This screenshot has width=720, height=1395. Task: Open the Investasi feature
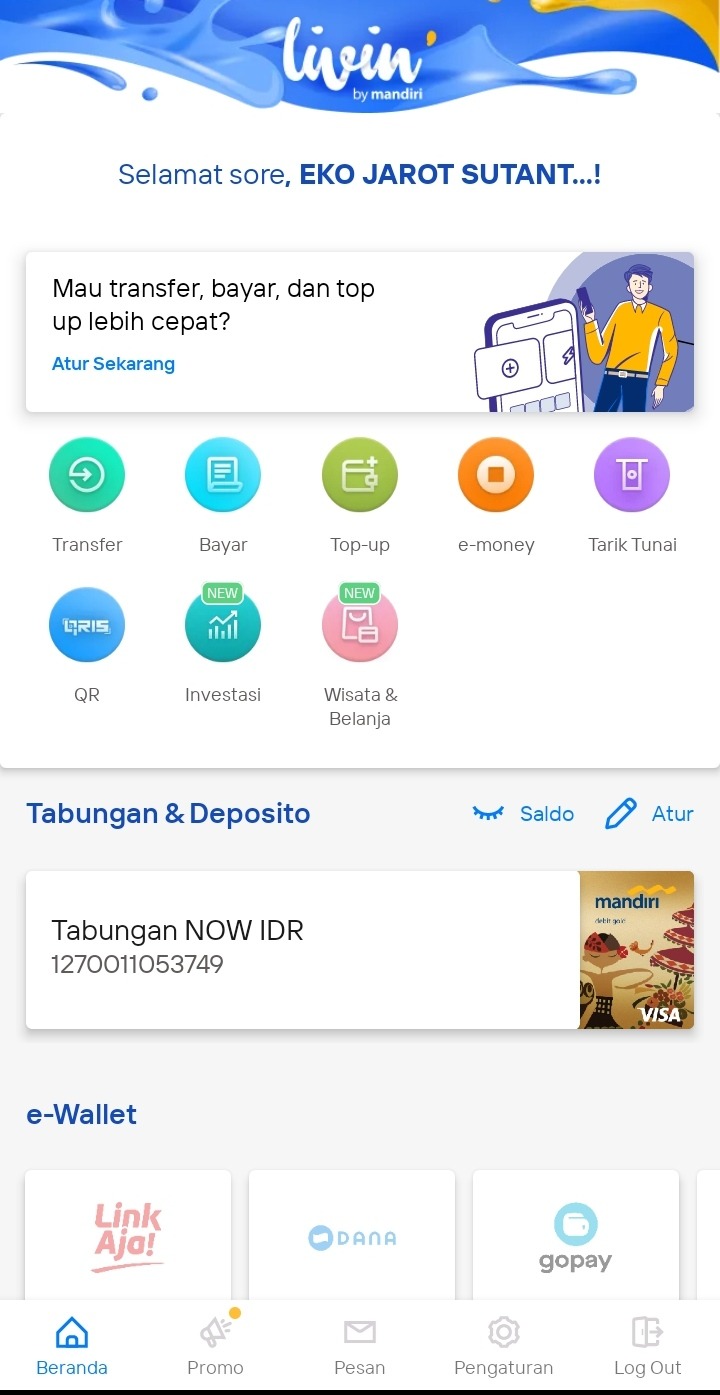pos(223,626)
